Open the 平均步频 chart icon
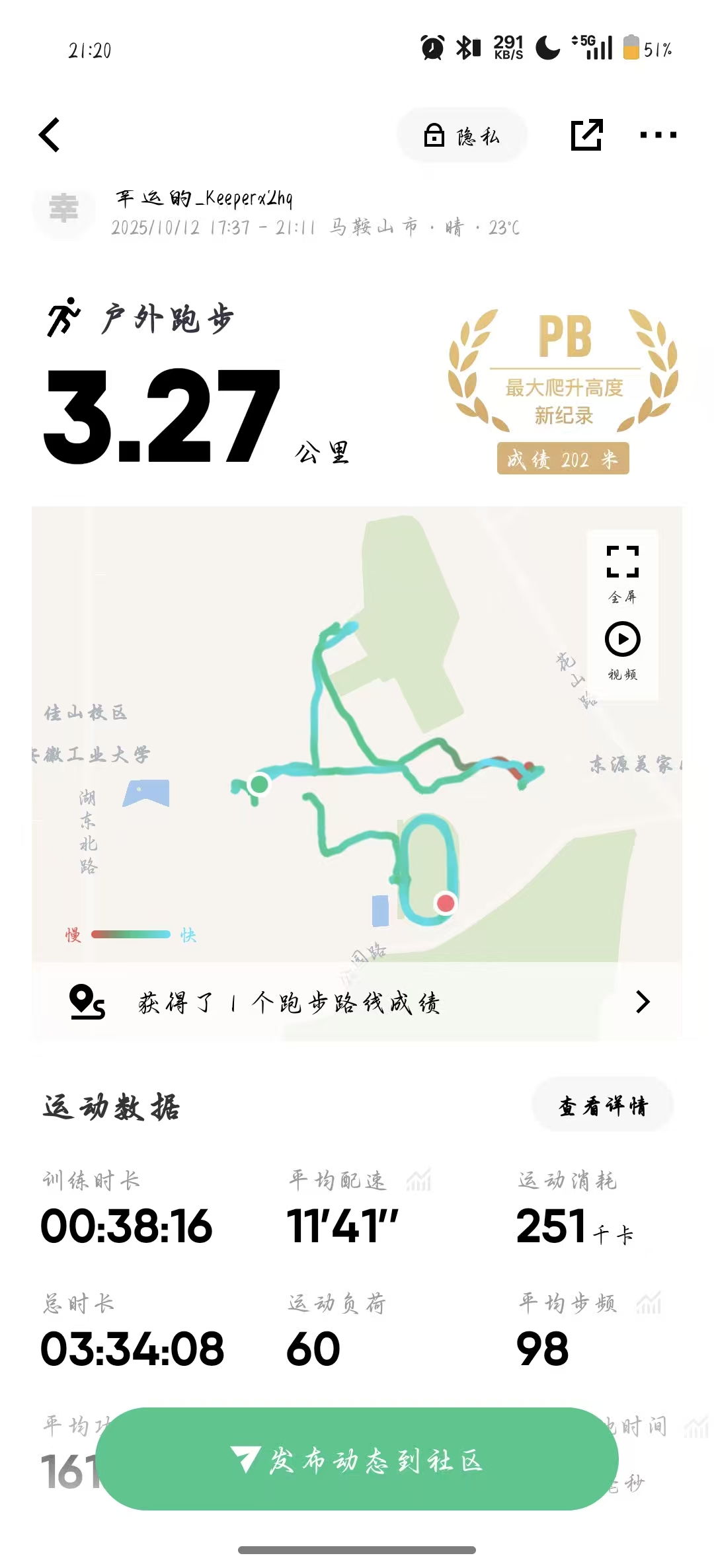 click(x=649, y=1303)
